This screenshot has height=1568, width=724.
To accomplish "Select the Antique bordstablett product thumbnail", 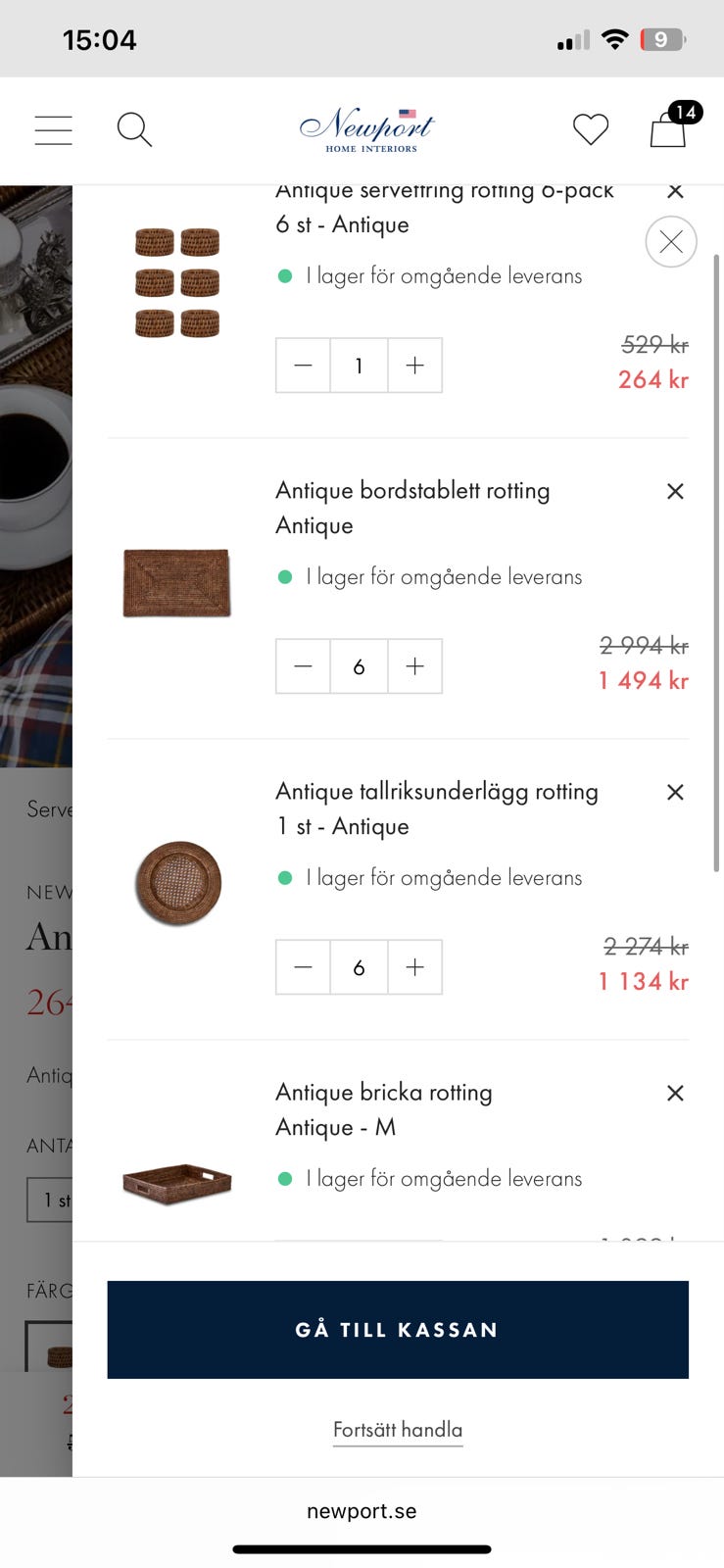I will coord(175,582).
